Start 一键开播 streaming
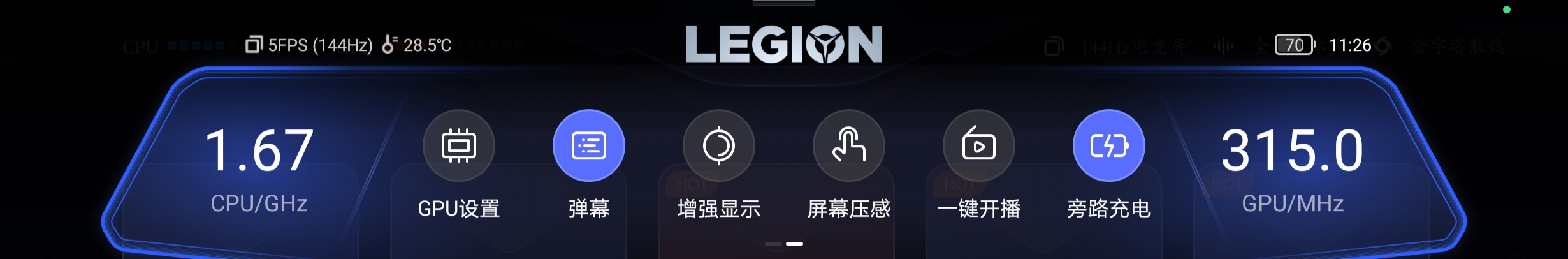 (979, 145)
